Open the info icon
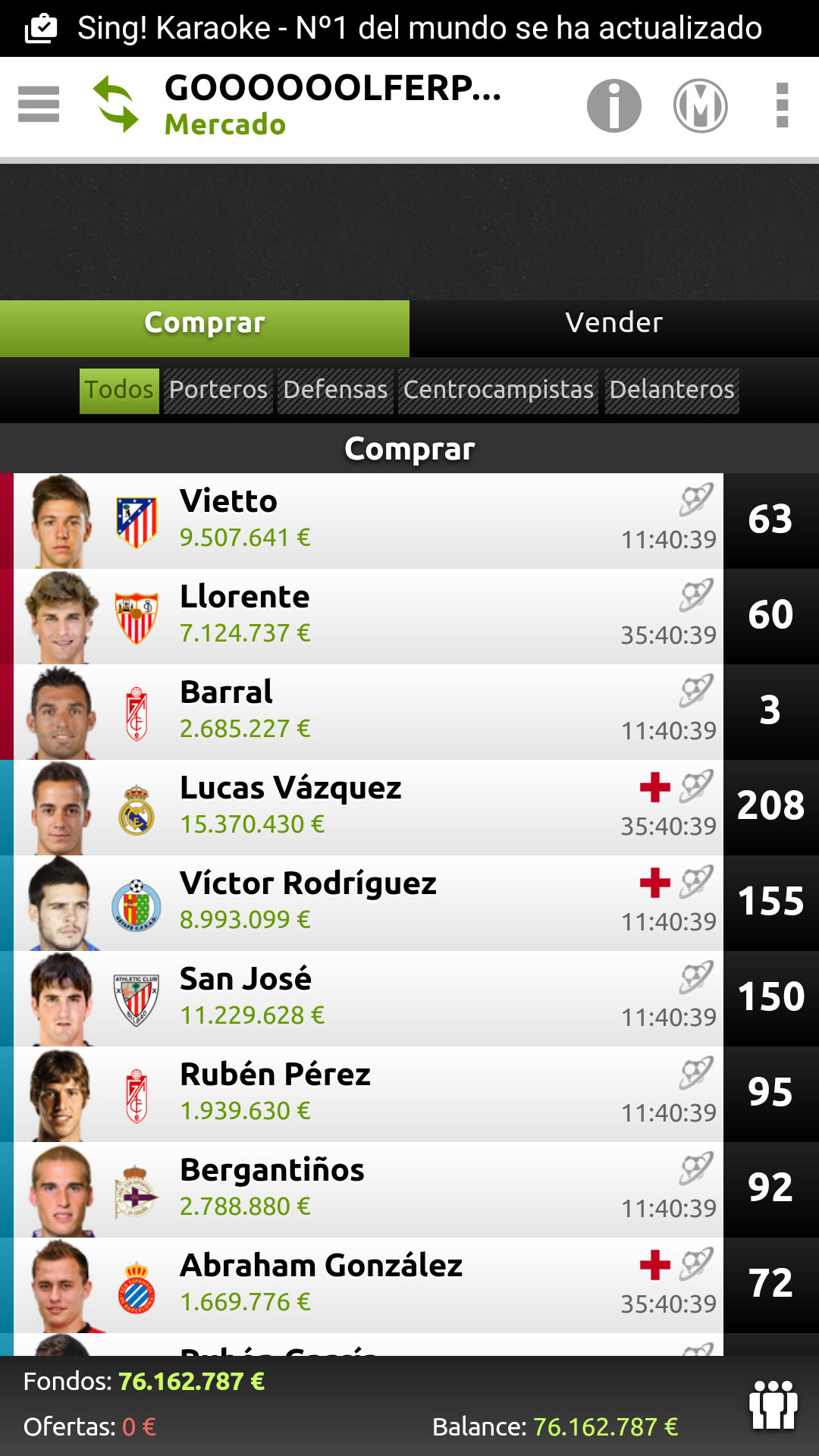 click(613, 106)
